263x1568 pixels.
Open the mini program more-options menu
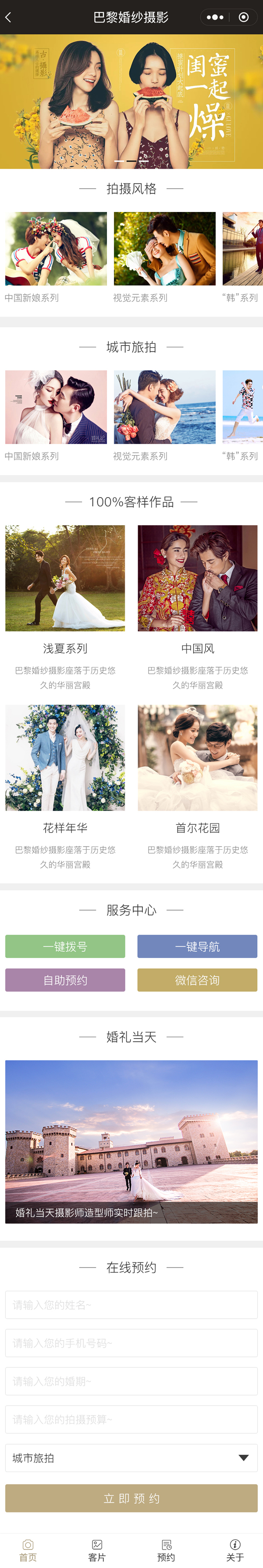[215, 17]
